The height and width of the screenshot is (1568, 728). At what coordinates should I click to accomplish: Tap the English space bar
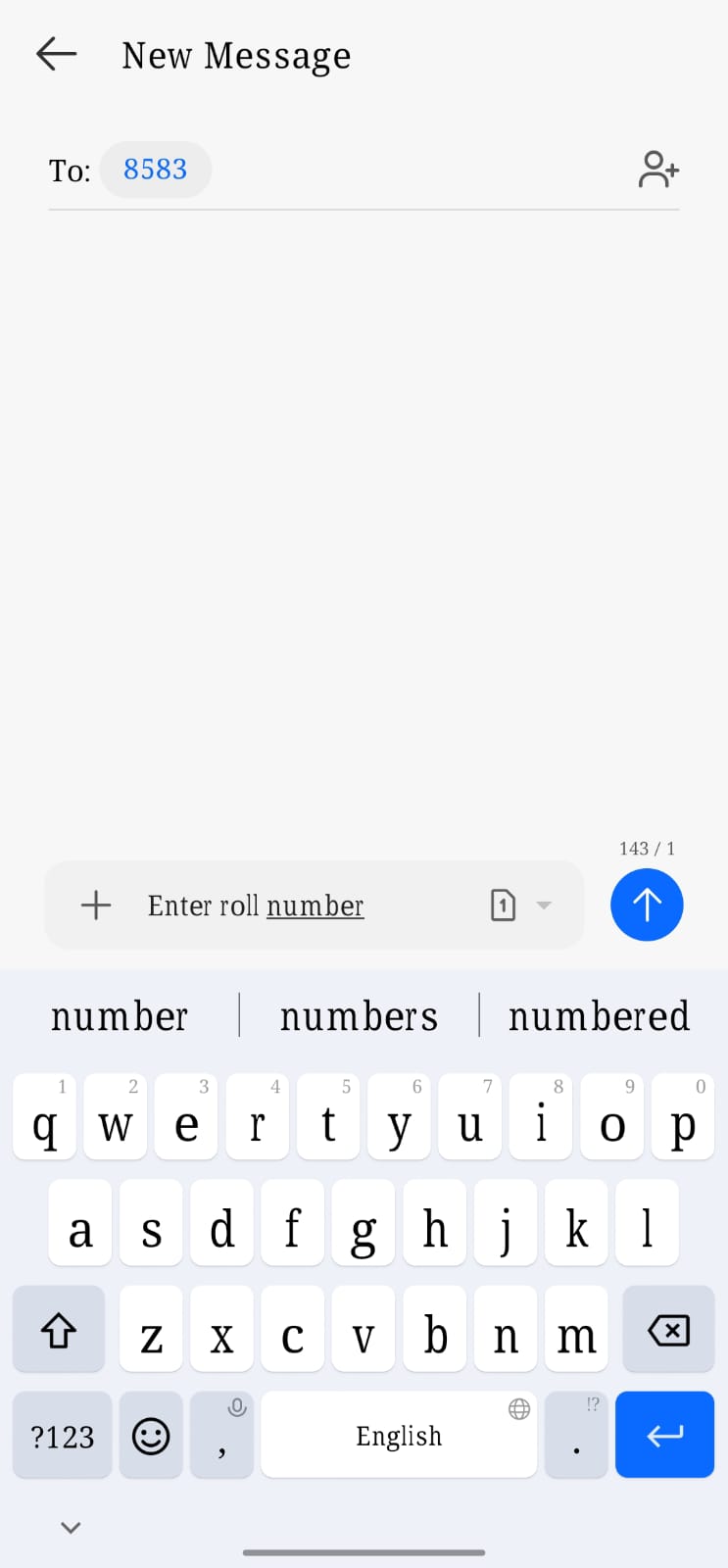(x=398, y=1436)
